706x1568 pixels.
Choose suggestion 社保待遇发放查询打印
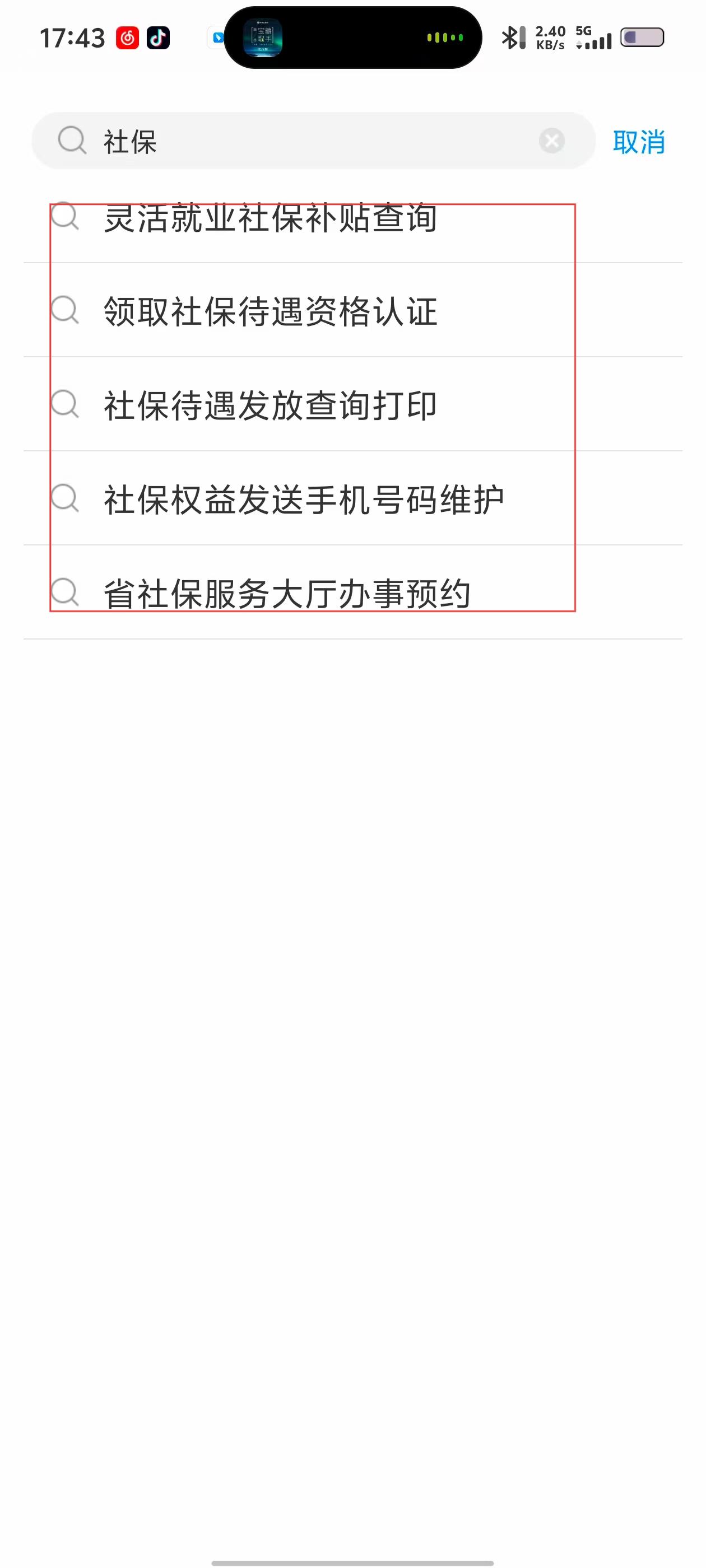click(352, 405)
